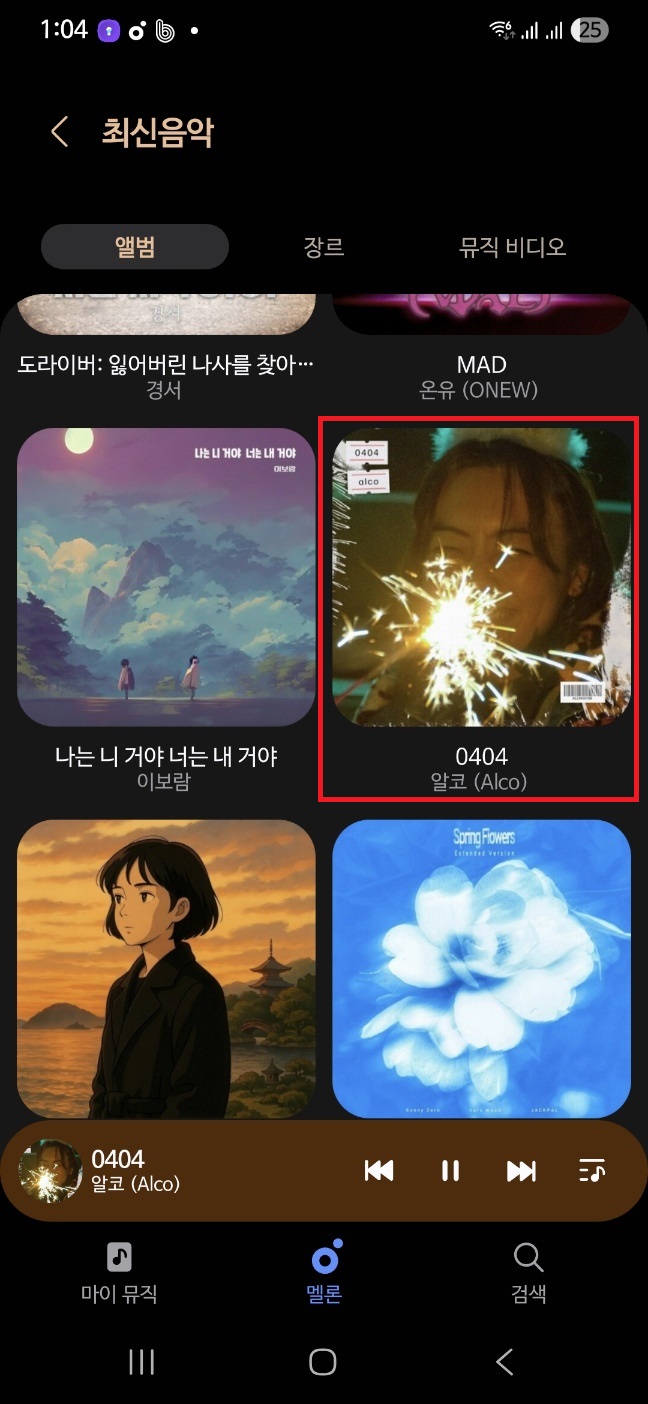Skip to the next track
Screen dimensions: 648x1404
pos(521,1171)
